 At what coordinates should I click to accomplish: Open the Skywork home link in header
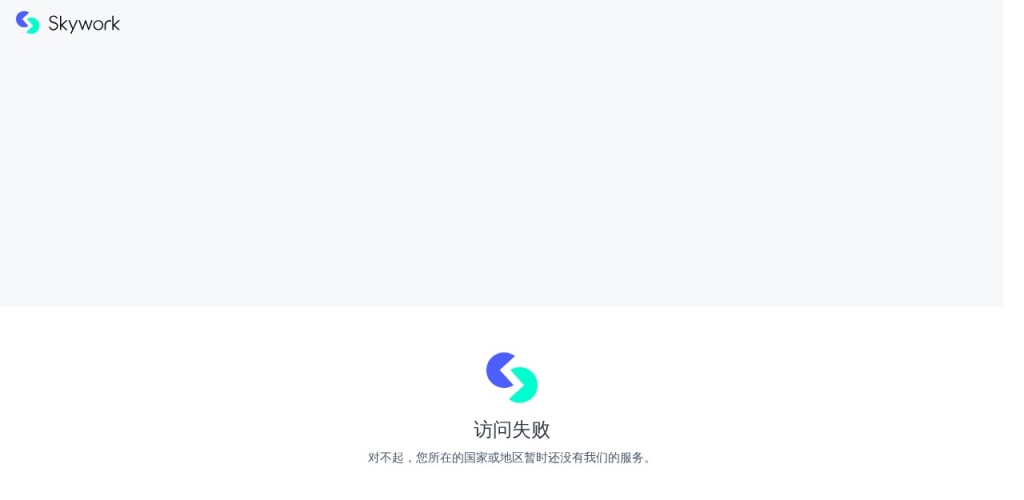(x=68, y=23)
